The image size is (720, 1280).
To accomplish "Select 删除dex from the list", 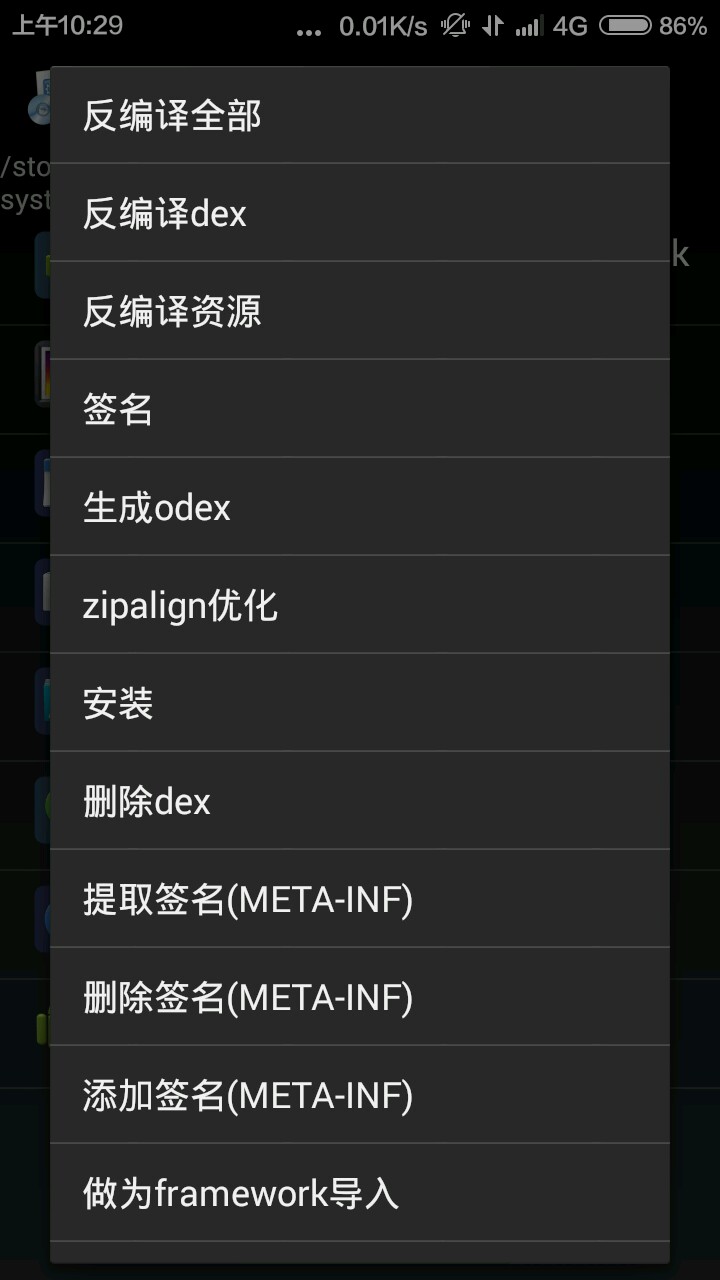I will point(360,802).
